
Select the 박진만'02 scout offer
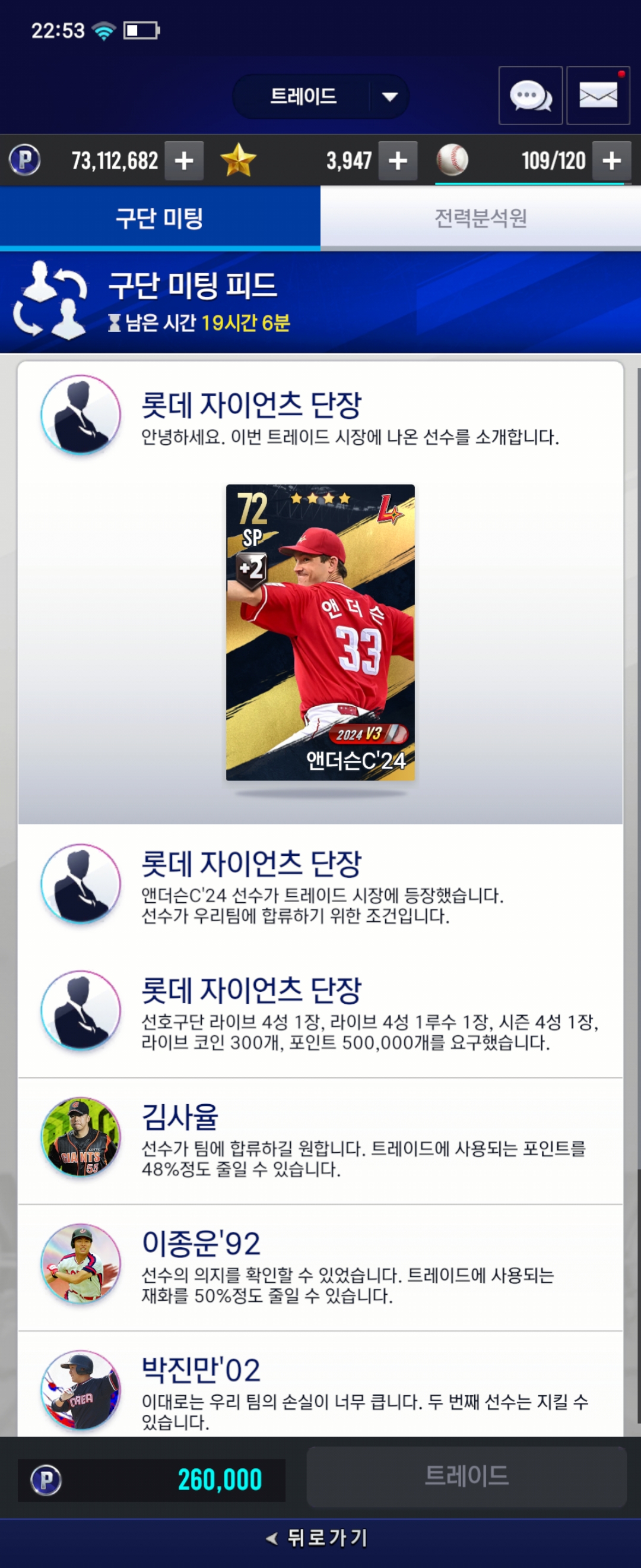point(320,1390)
